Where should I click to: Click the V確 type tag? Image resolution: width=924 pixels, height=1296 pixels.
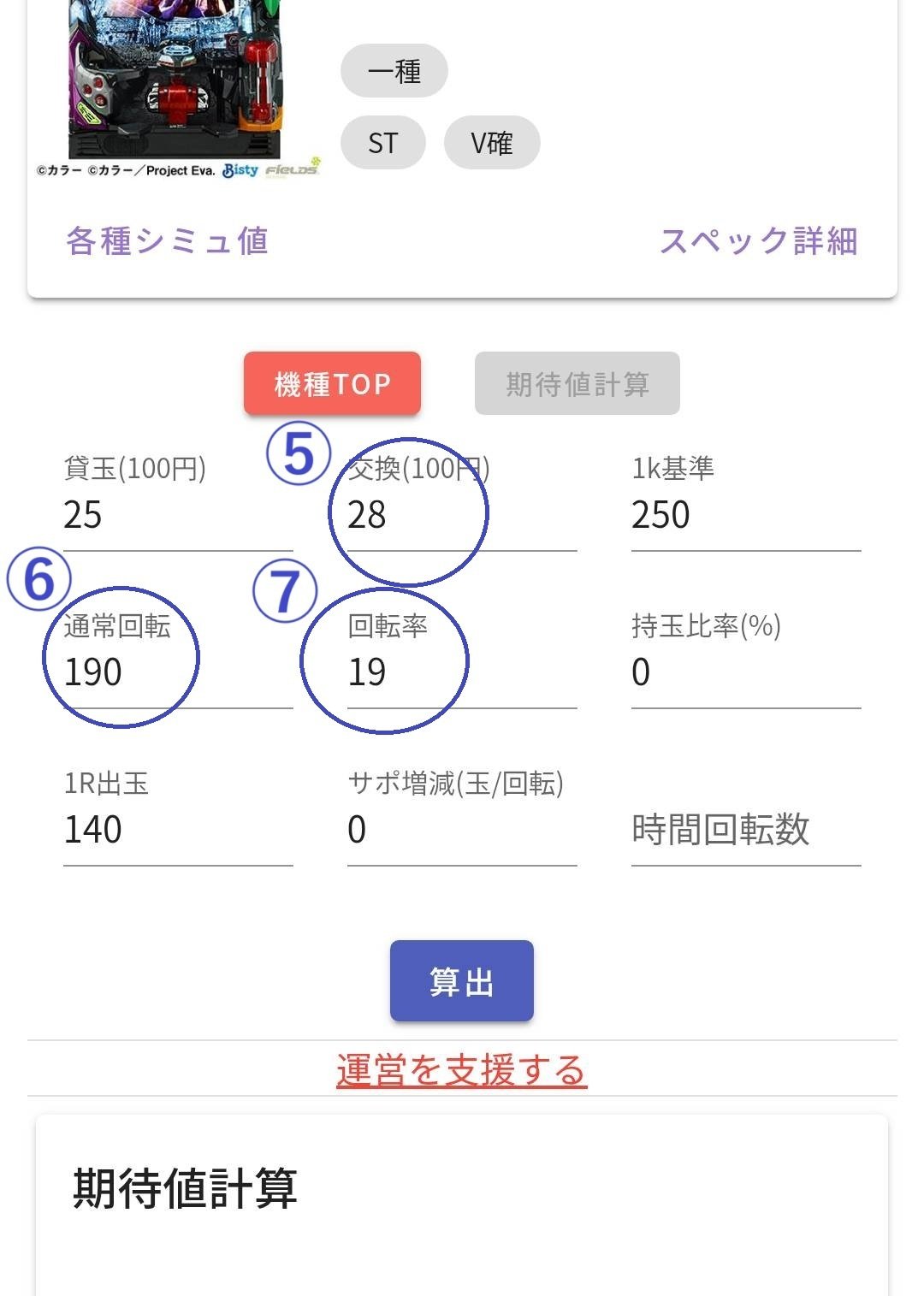(x=492, y=144)
